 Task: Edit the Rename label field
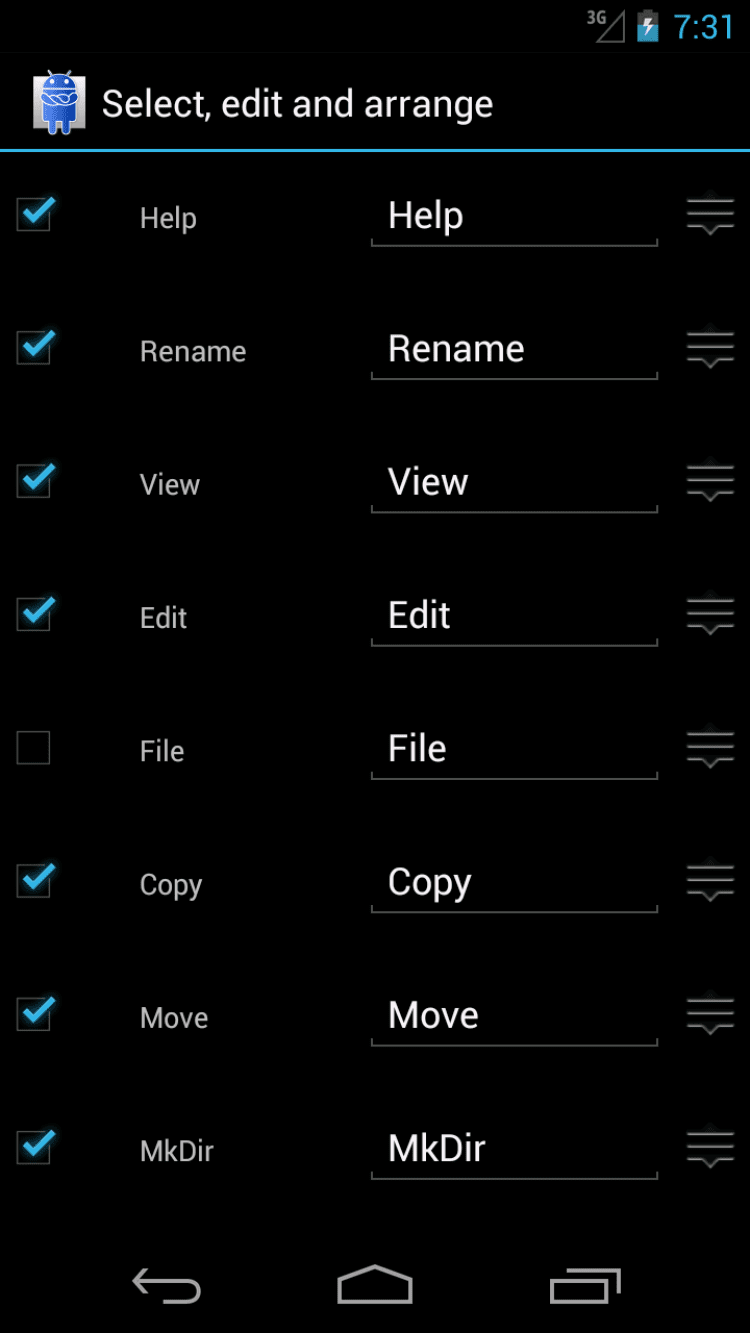(514, 350)
